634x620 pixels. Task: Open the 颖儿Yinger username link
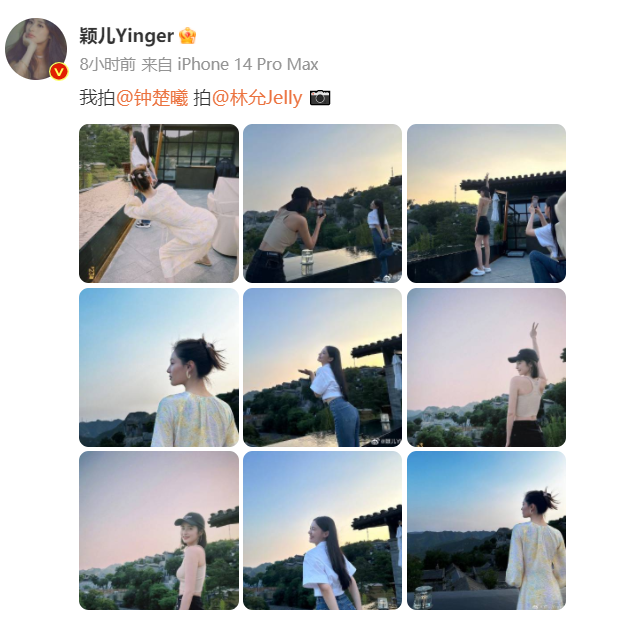(x=126, y=36)
